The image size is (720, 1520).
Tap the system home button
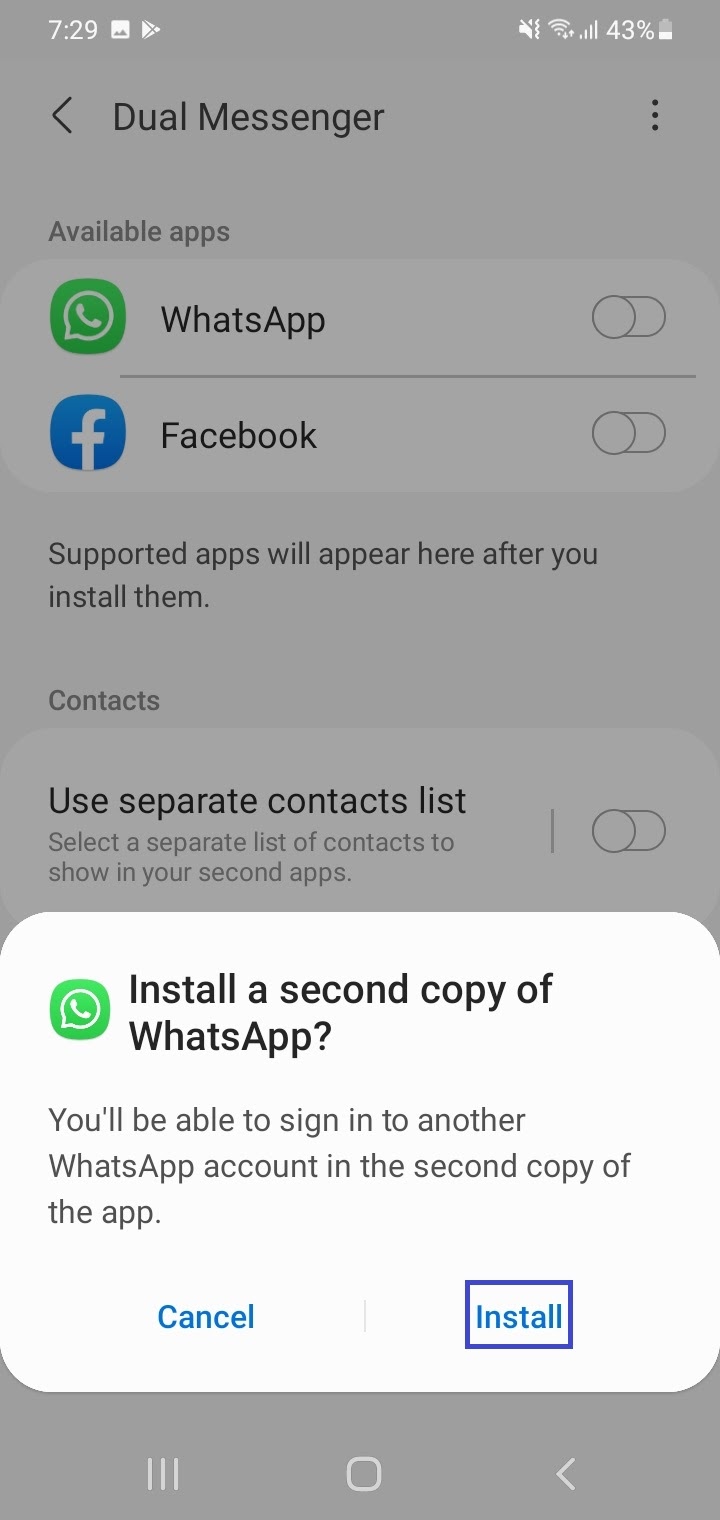pyautogui.click(x=363, y=1473)
